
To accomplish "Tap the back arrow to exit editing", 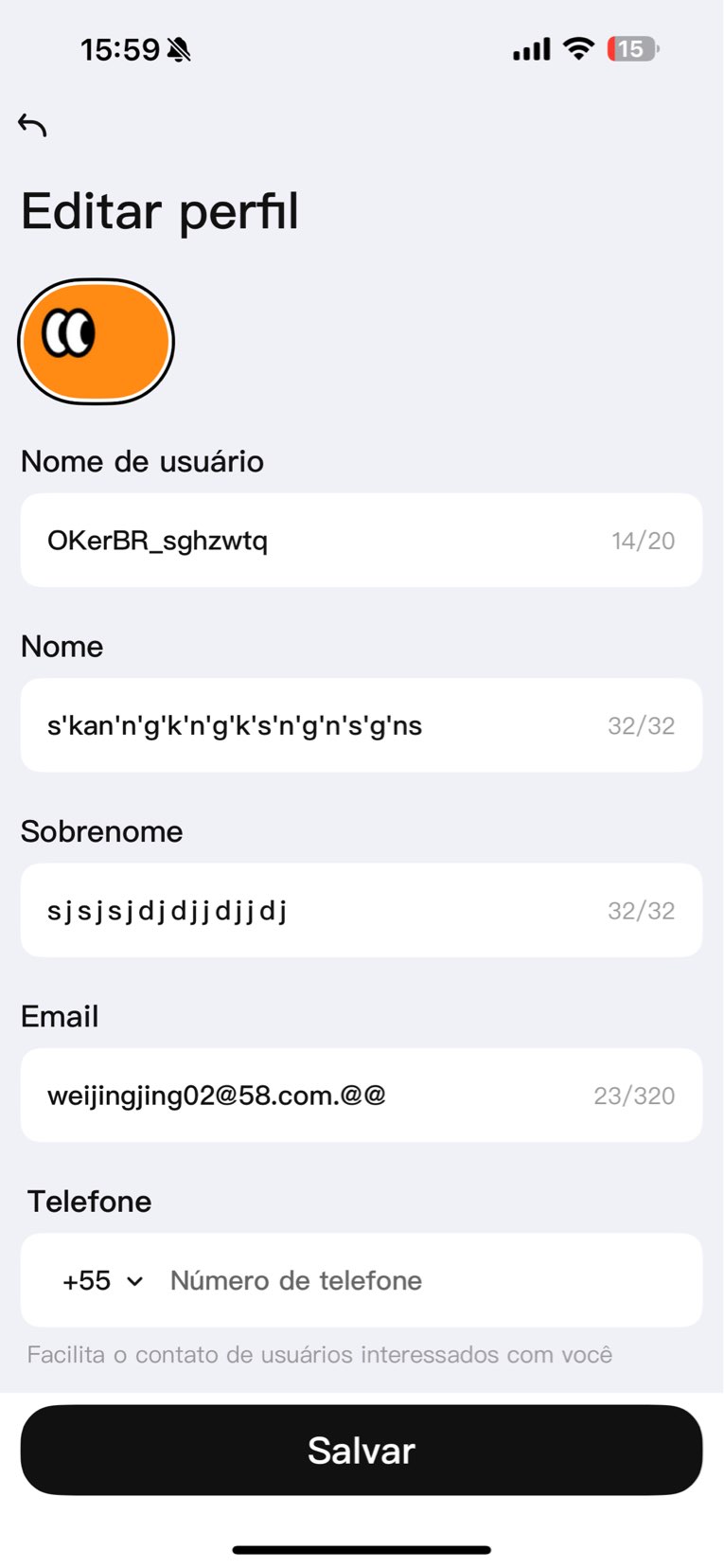I will pos(32,124).
